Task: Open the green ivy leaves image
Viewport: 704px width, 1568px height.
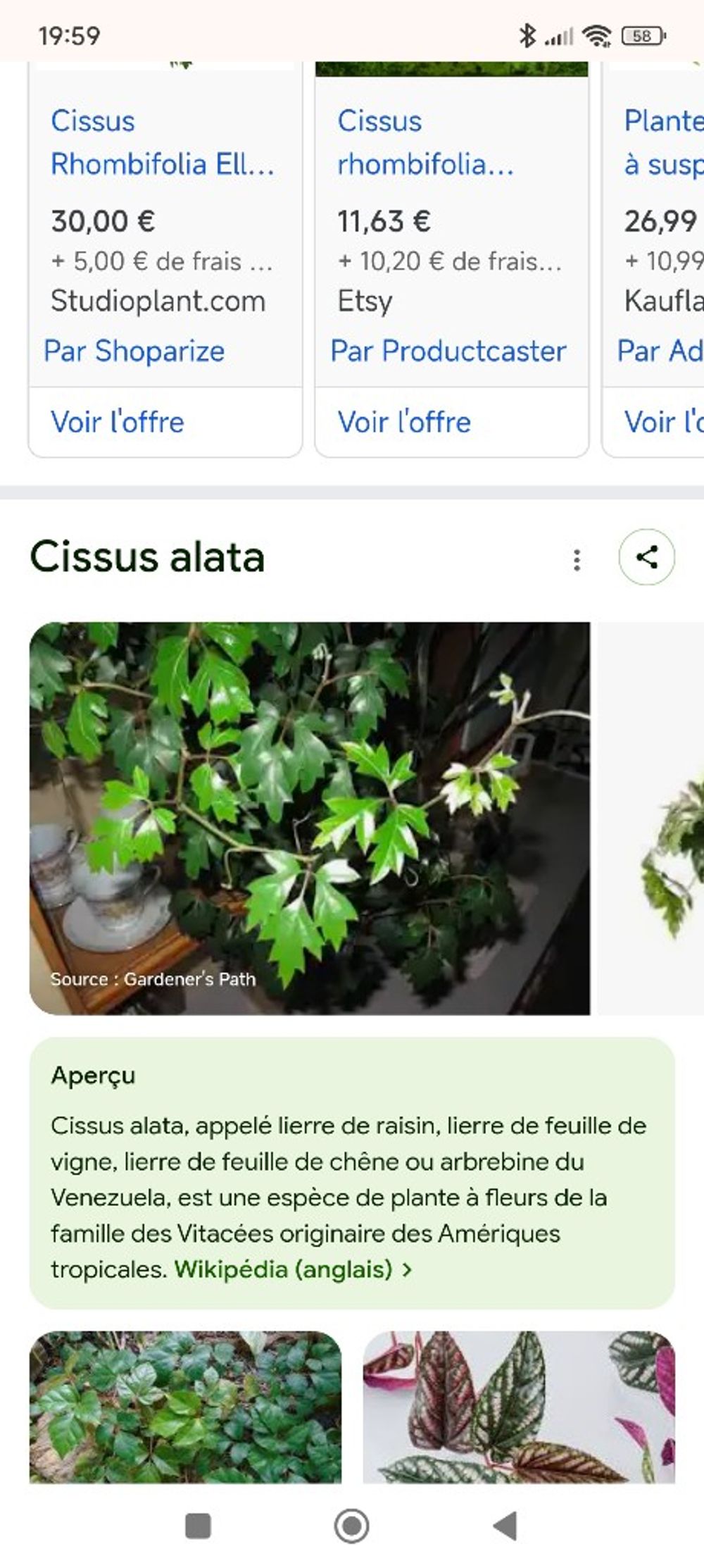Action: pos(185,1406)
